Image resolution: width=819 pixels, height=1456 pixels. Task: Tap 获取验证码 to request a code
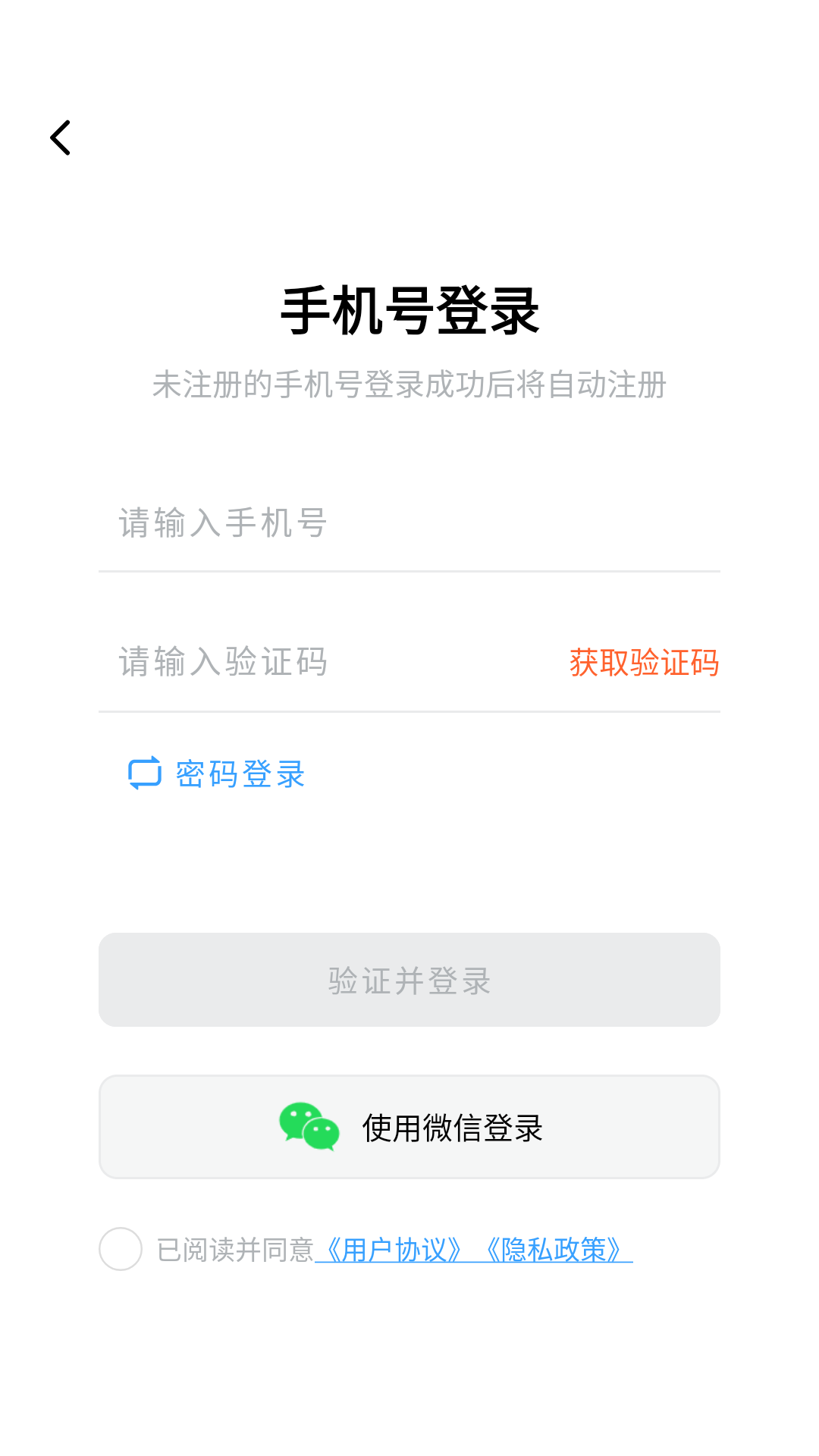[x=644, y=662]
